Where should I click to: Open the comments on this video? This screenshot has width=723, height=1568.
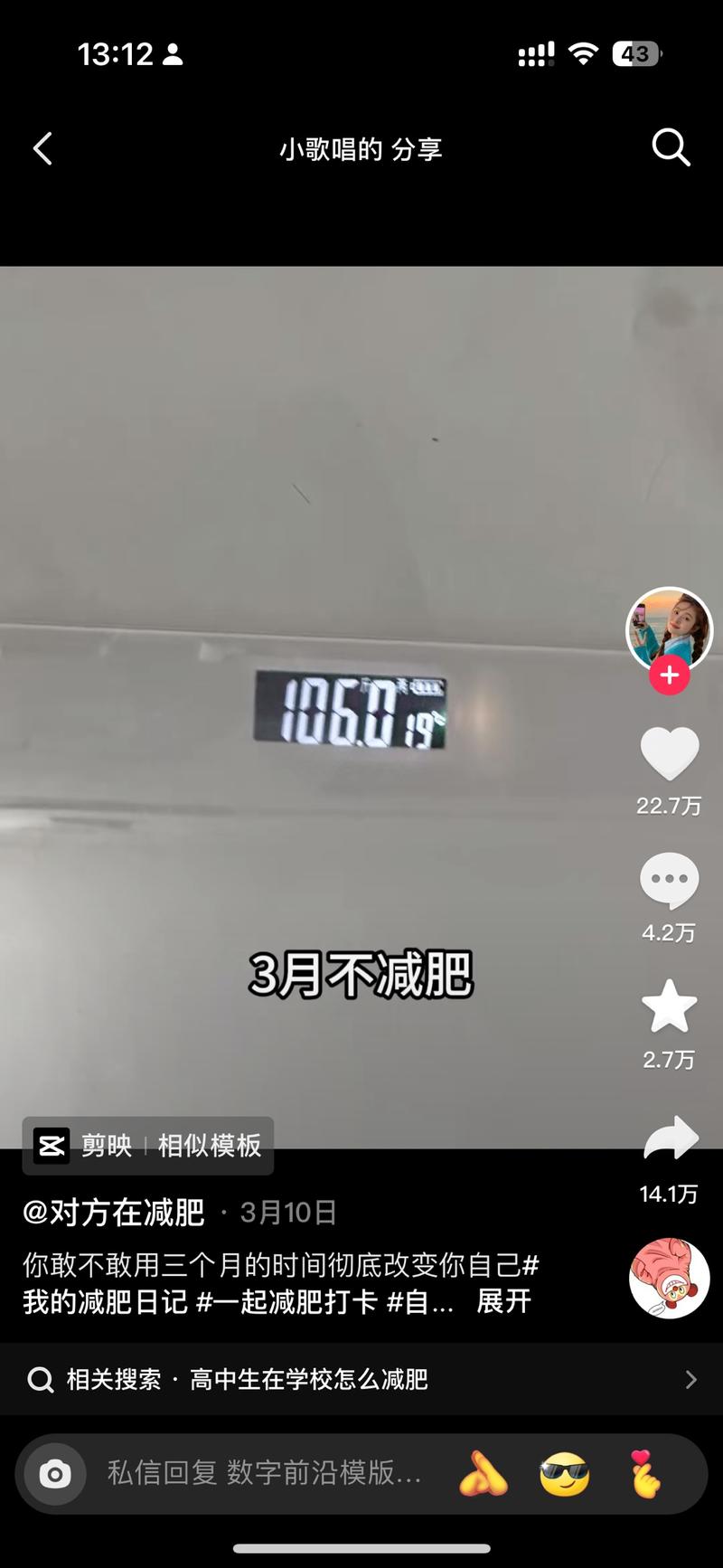pyautogui.click(x=669, y=880)
